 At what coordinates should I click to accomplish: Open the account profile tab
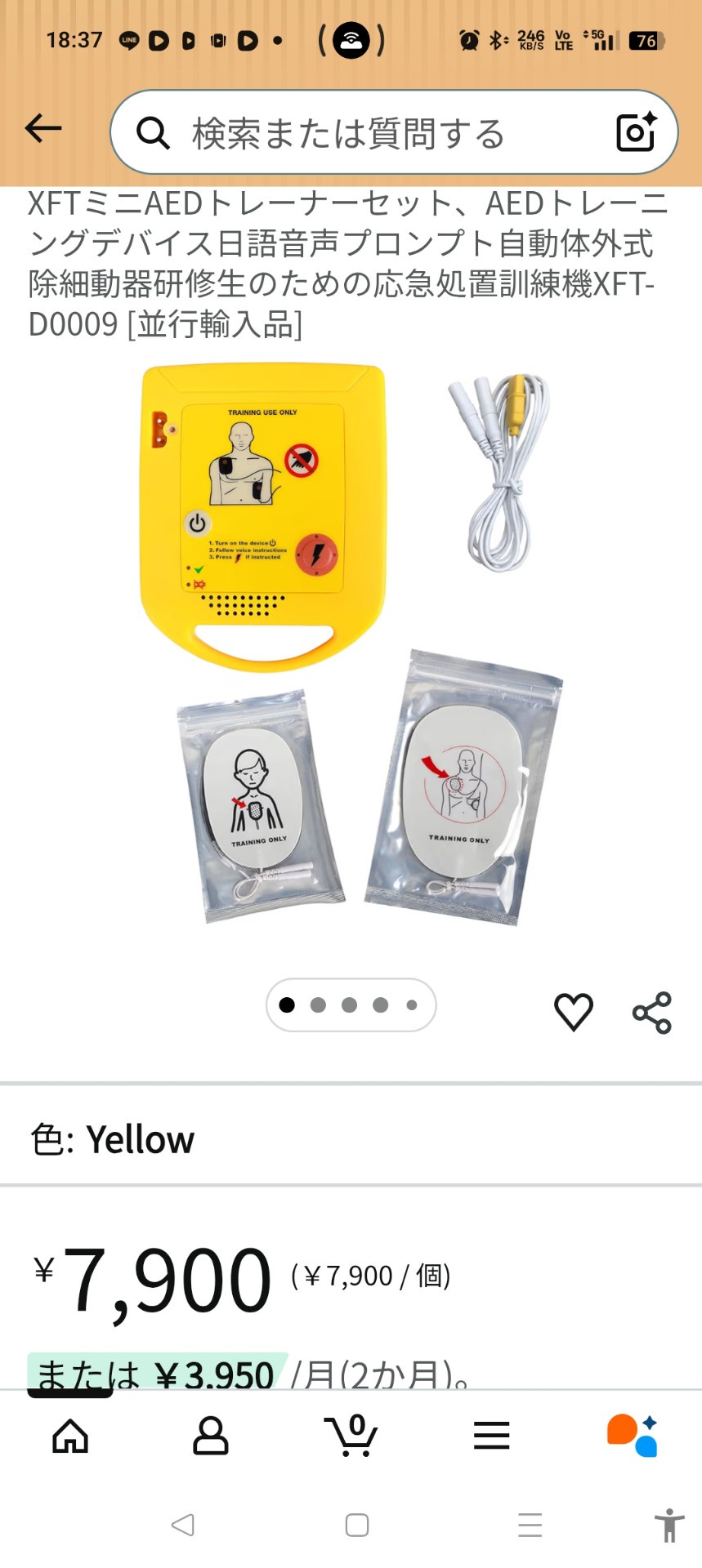pyautogui.click(x=210, y=1436)
